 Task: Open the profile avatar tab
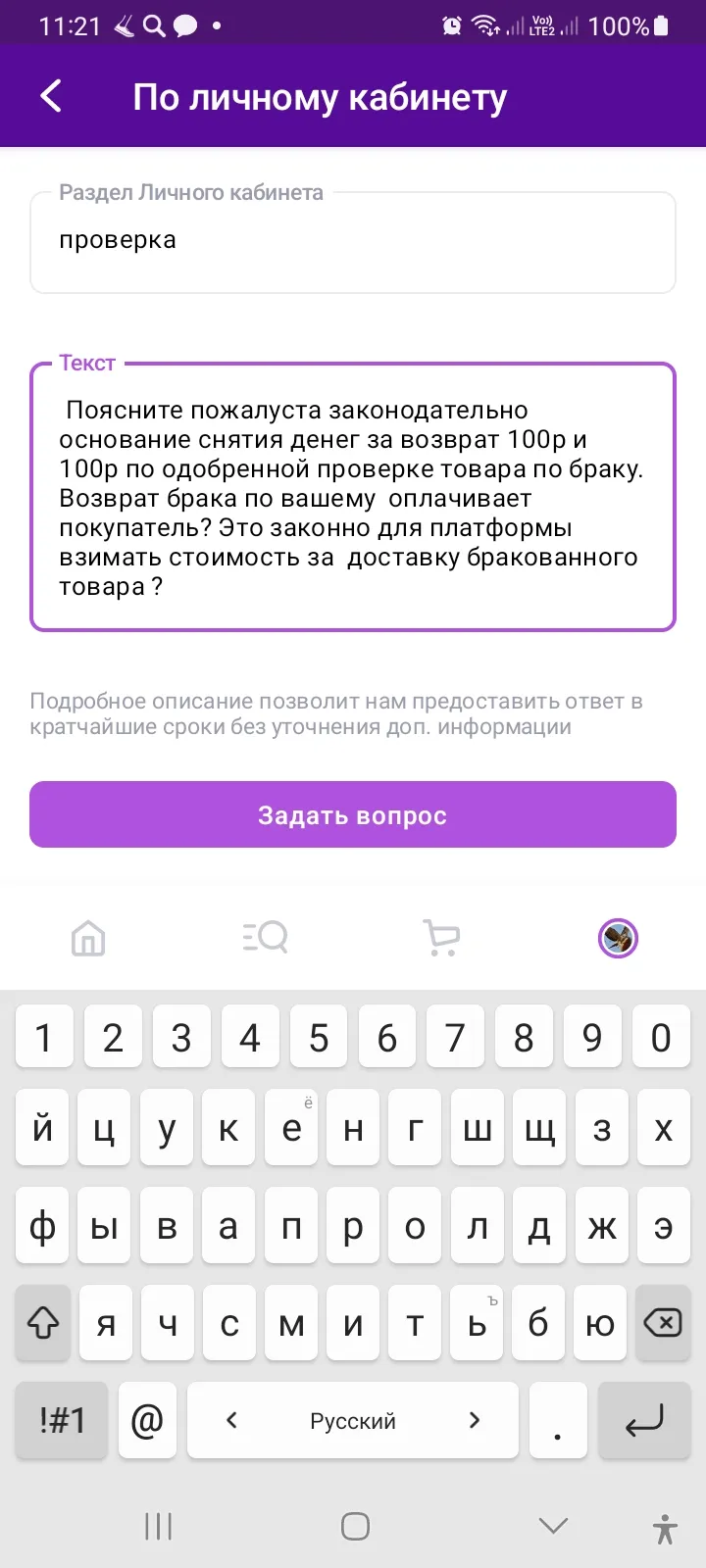pos(618,938)
